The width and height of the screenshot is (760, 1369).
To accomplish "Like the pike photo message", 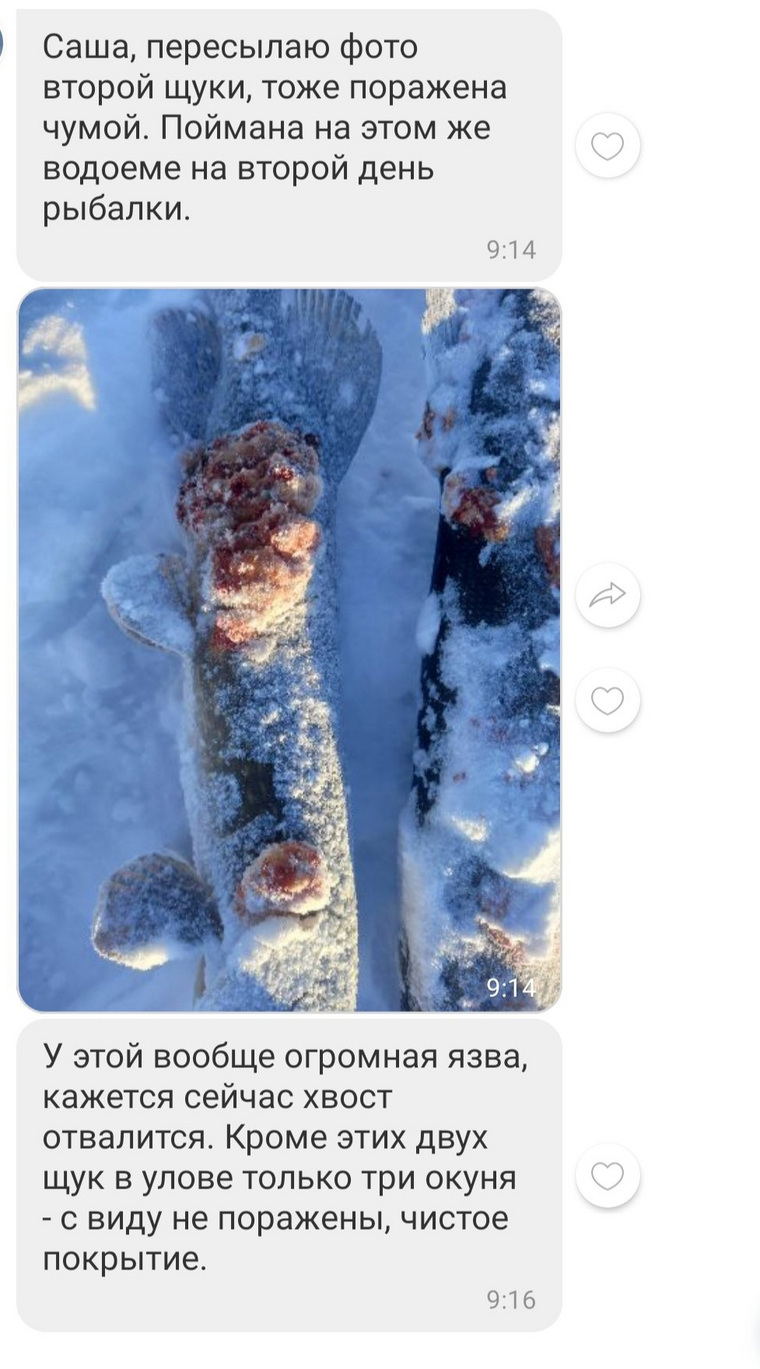I will tap(608, 700).
